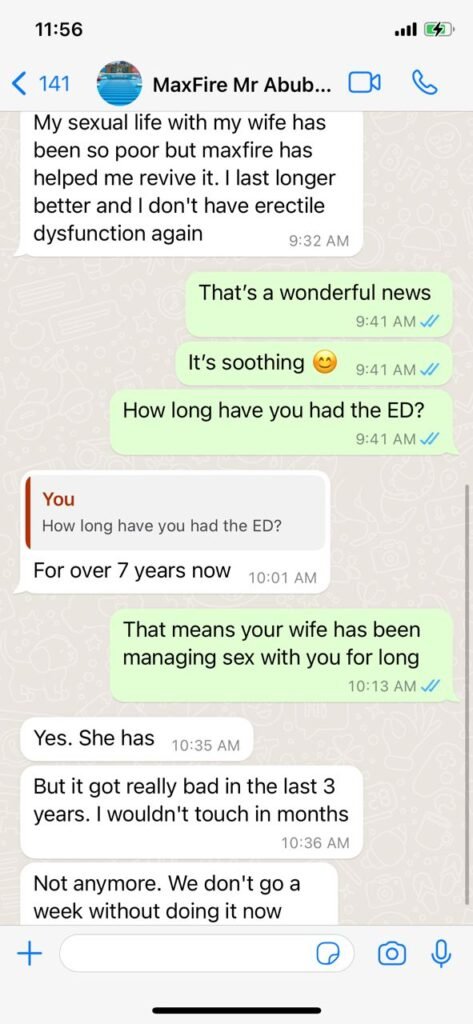Record a voice message with the microphone
The height and width of the screenshot is (1024, 473).
tap(441, 954)
